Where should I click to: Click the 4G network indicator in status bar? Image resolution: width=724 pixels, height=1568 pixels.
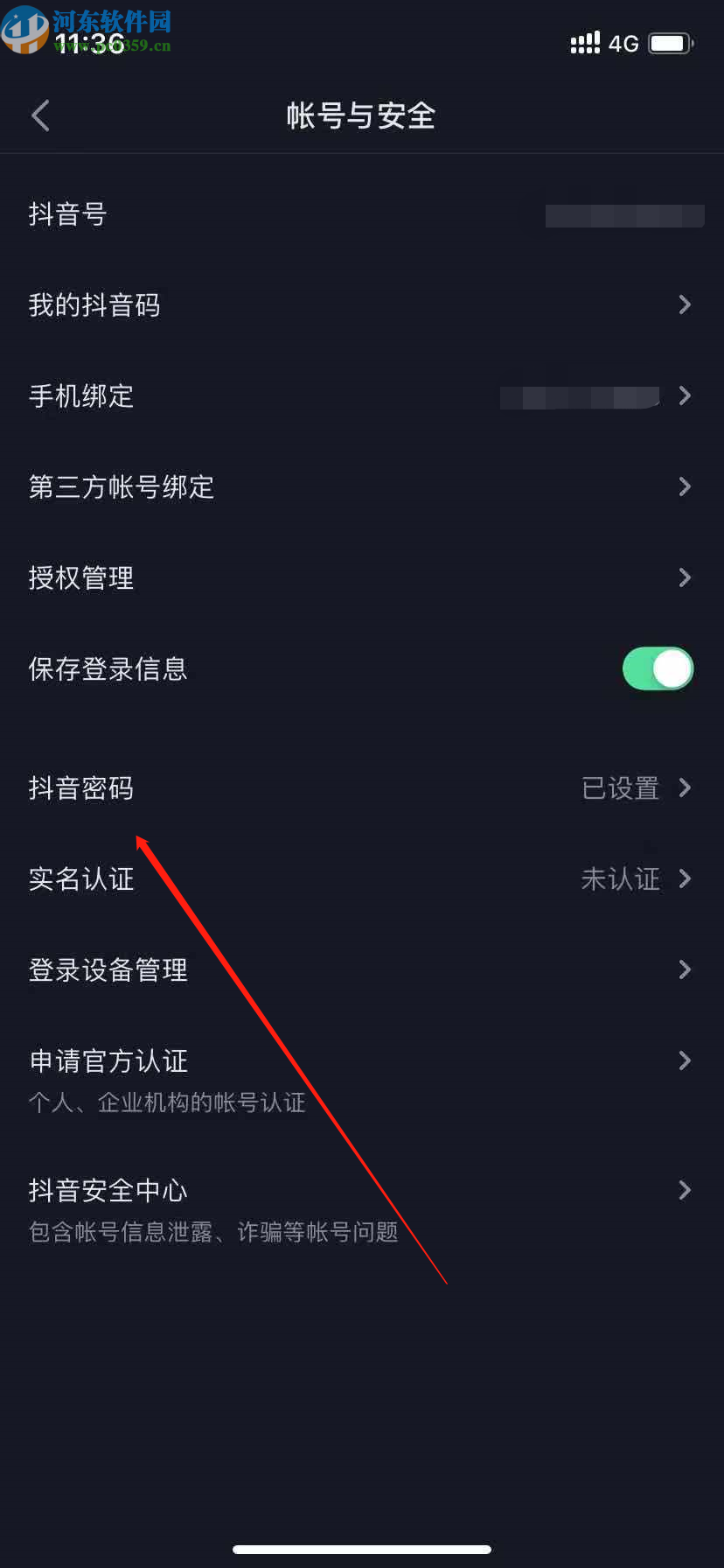click(623, 43)
